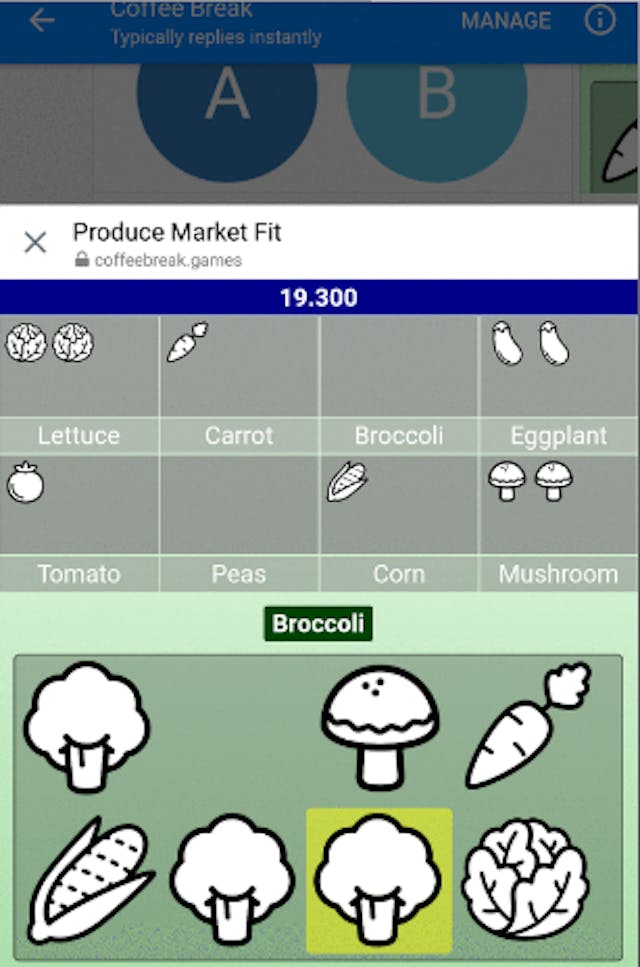This screenshot has width=640, height=967.
Task: Close the Produce Market Fit game
Action: pyautogui.click(x=35, y=242)
